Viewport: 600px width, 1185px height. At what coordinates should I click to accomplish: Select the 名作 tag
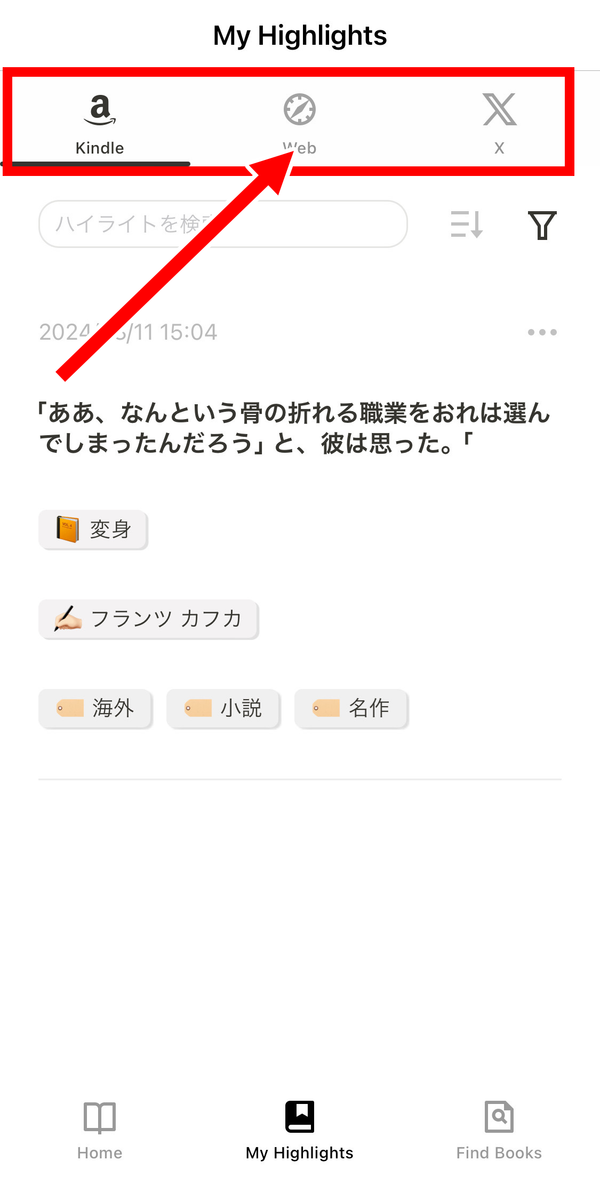(351, 708)
